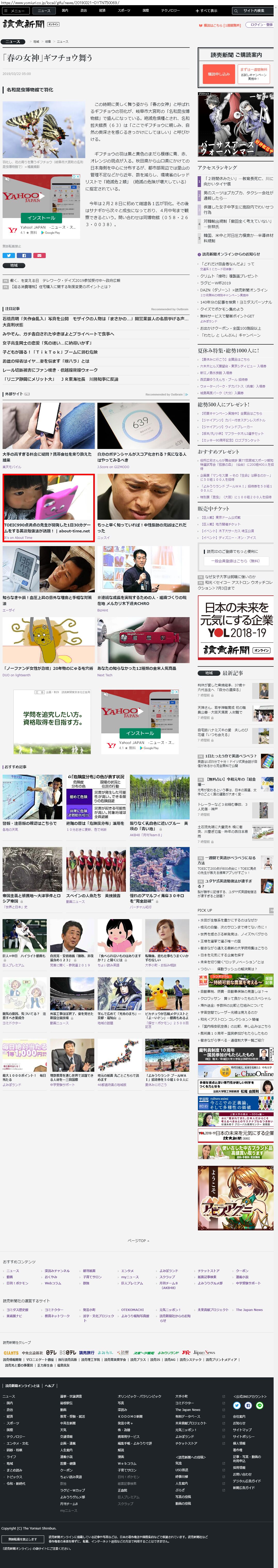
Task: Open article about TikTok boom
Action: pyautogui.click(x=50, y=352)
